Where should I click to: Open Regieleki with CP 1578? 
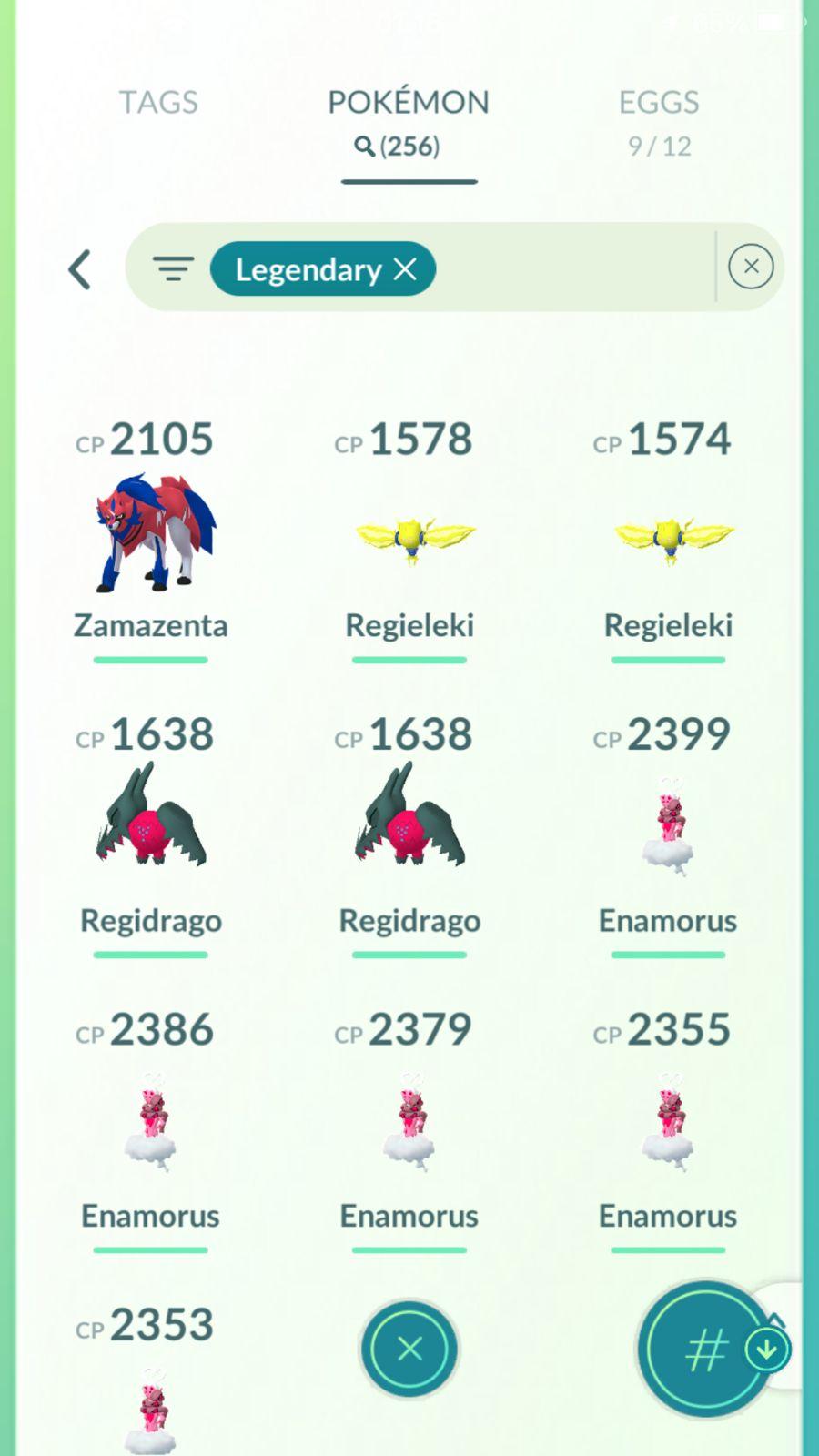click(409, 537)
